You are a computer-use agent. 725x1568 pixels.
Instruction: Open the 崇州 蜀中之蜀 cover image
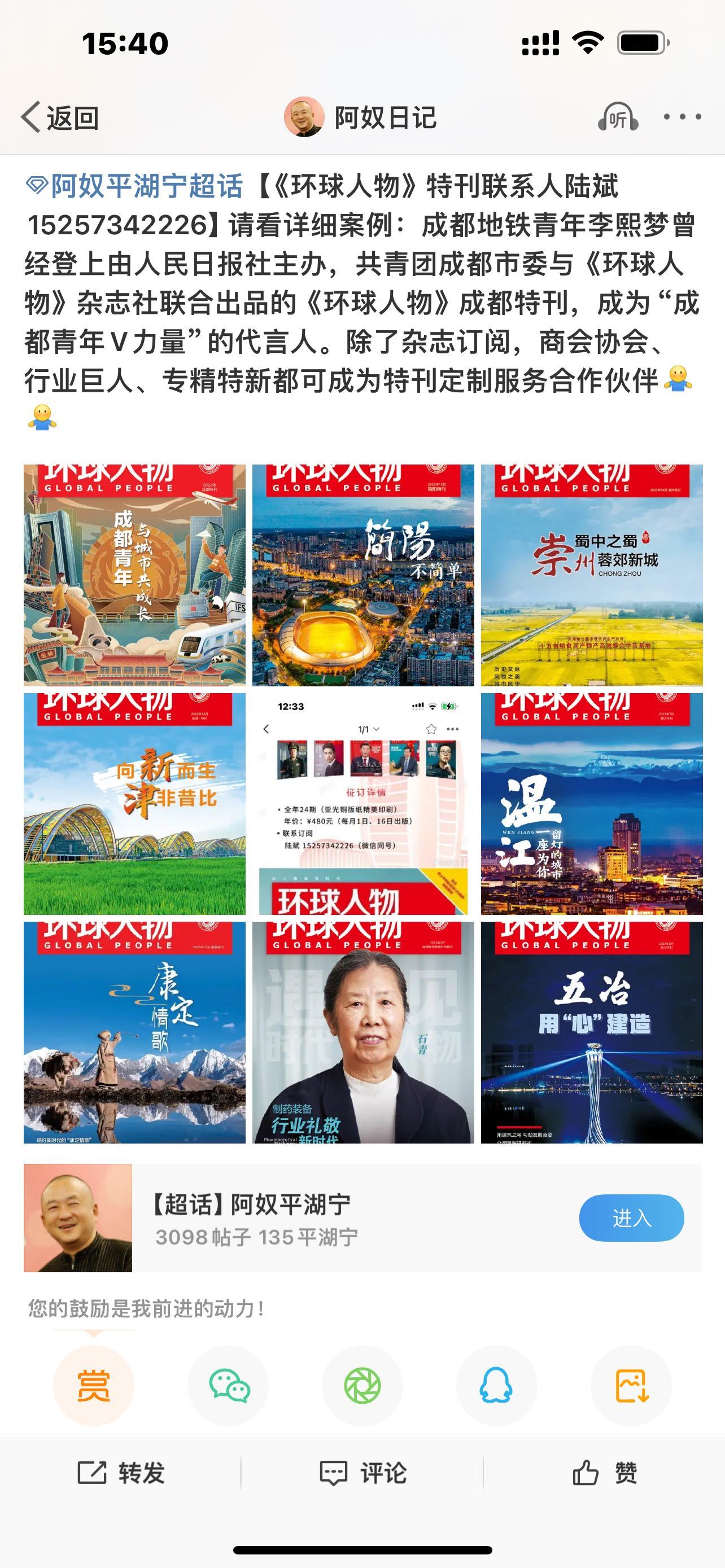pos(592,575)
